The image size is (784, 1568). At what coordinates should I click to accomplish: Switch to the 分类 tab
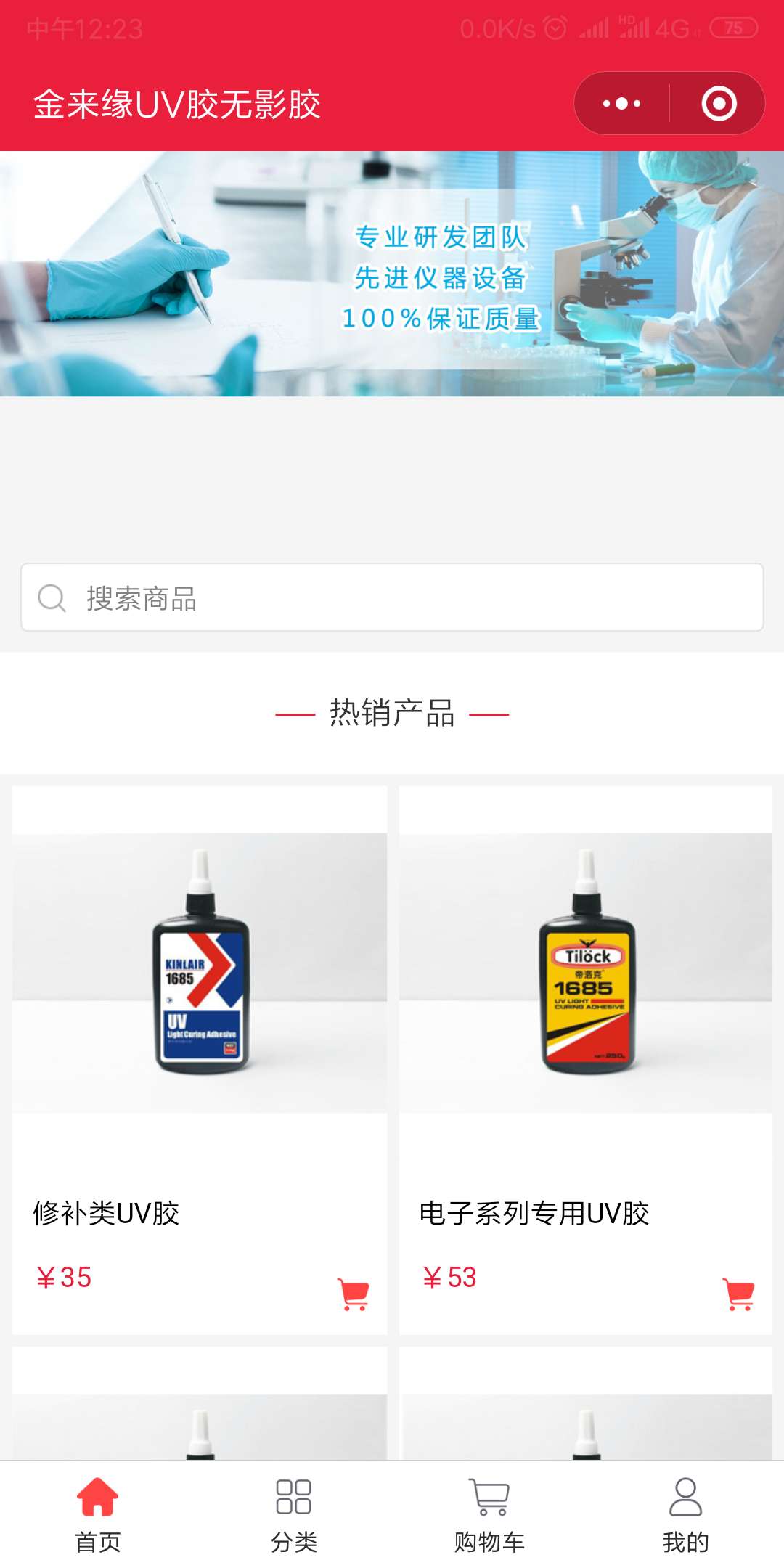pos(294,1515)
